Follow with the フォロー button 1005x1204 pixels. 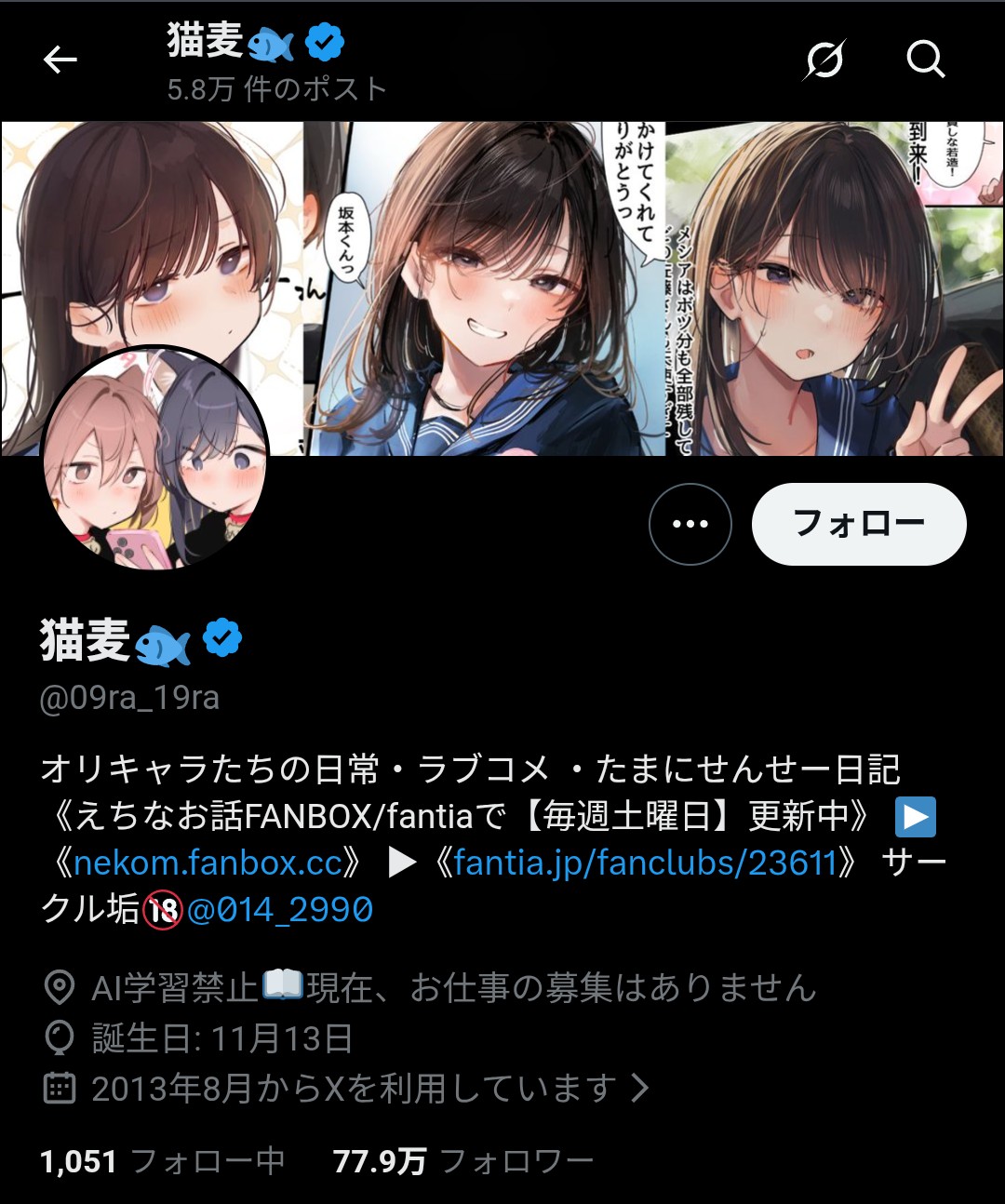click(858, 524)
